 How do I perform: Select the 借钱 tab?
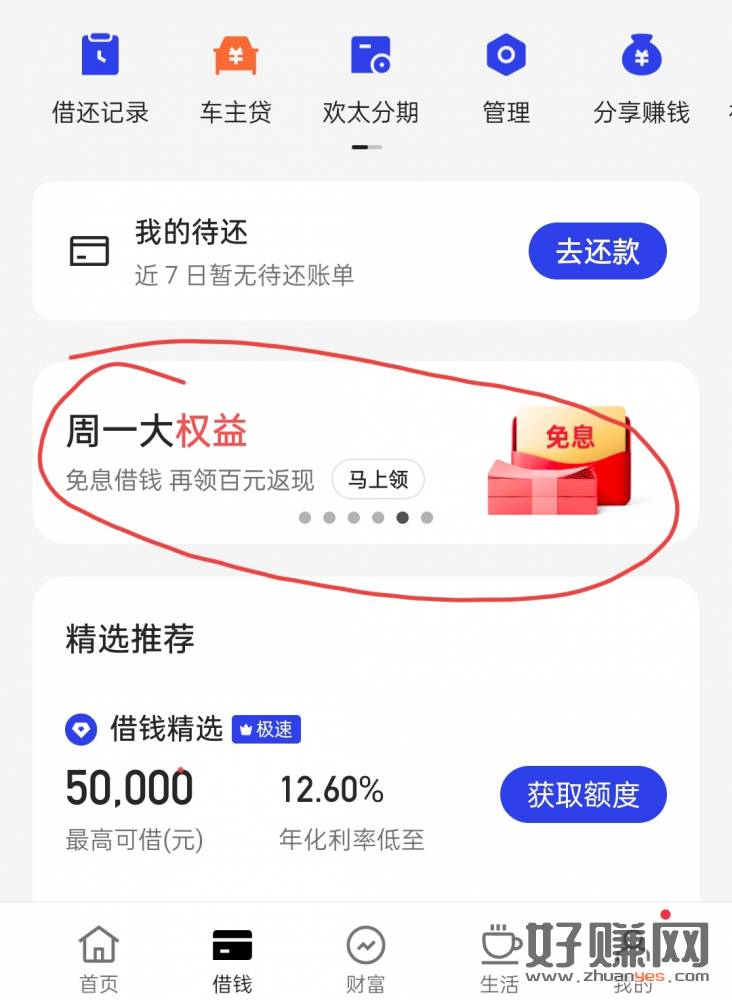point(232,958)
